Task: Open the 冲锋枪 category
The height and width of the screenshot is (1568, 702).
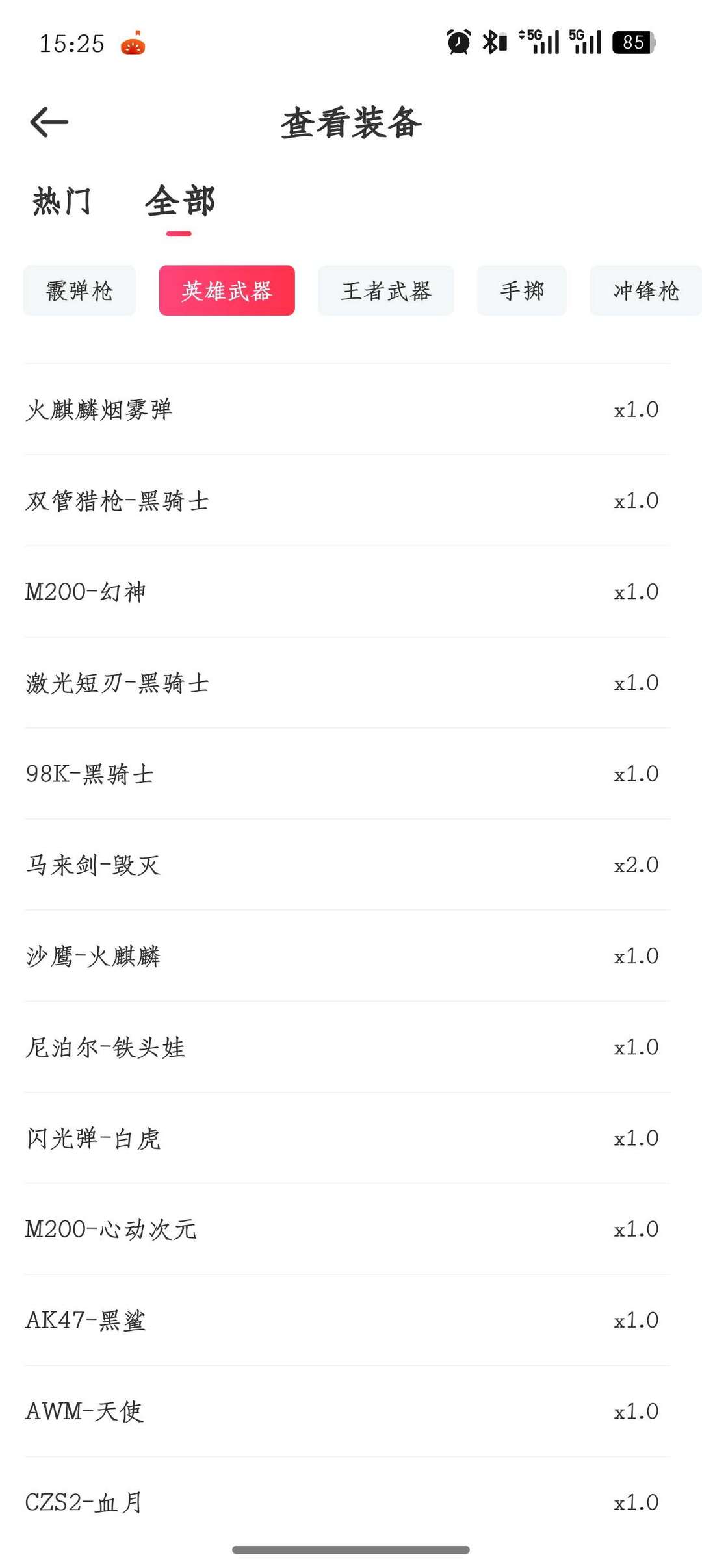Action: coord(645,290)
